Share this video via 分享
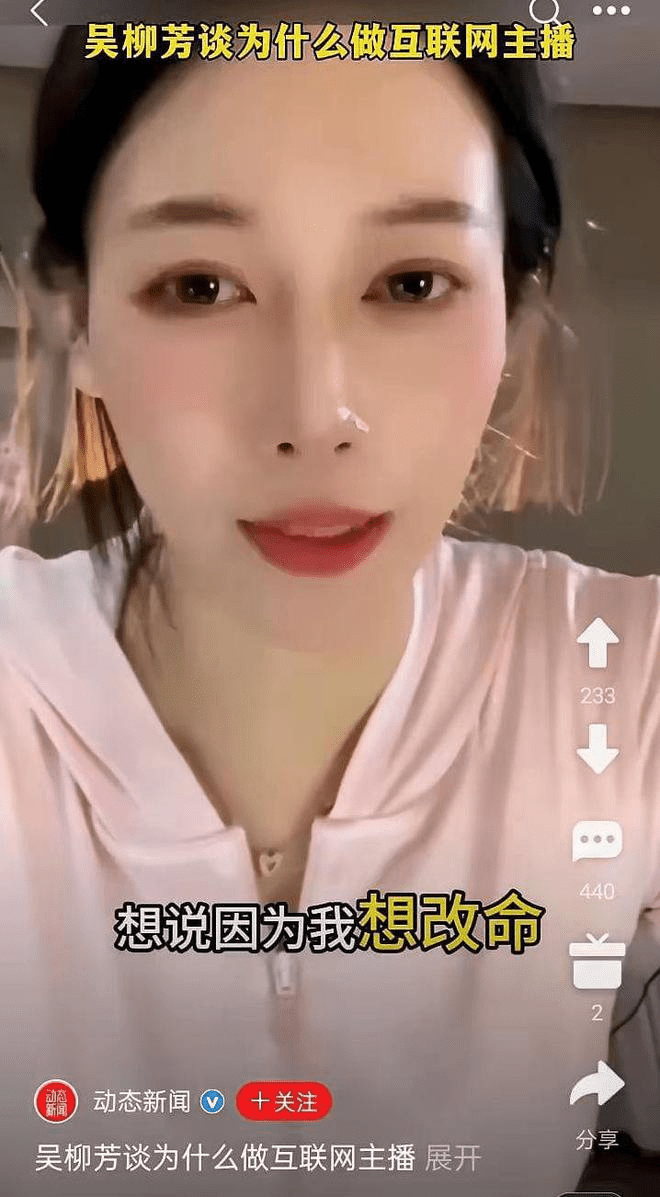The height and width of the screenshot is (1197, 660). pyautogui.click(x=597, y=1087)
